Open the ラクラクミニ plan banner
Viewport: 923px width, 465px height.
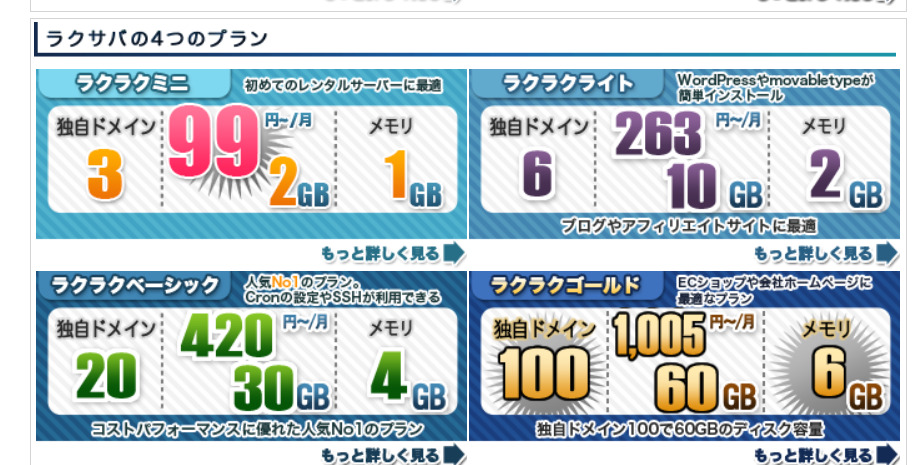click(251, 154)
